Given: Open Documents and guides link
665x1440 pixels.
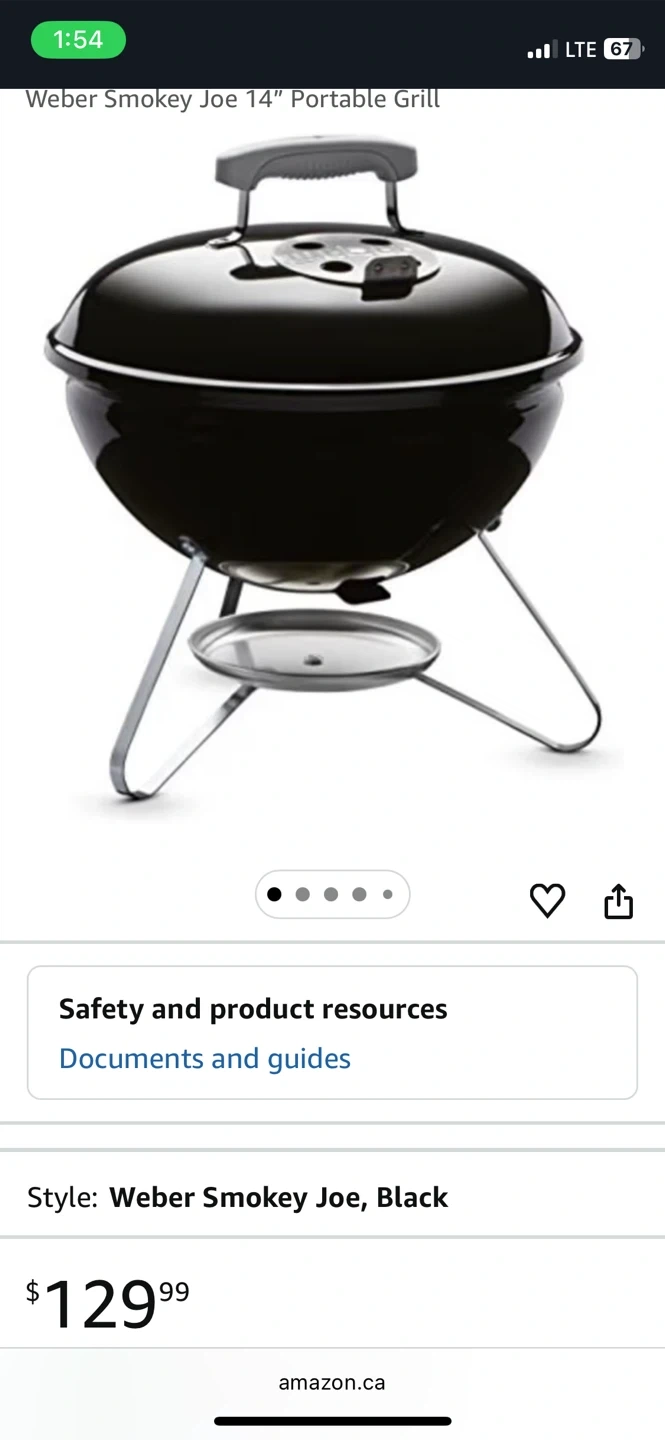Looking at the screenshot, I should coord(205,1058).
